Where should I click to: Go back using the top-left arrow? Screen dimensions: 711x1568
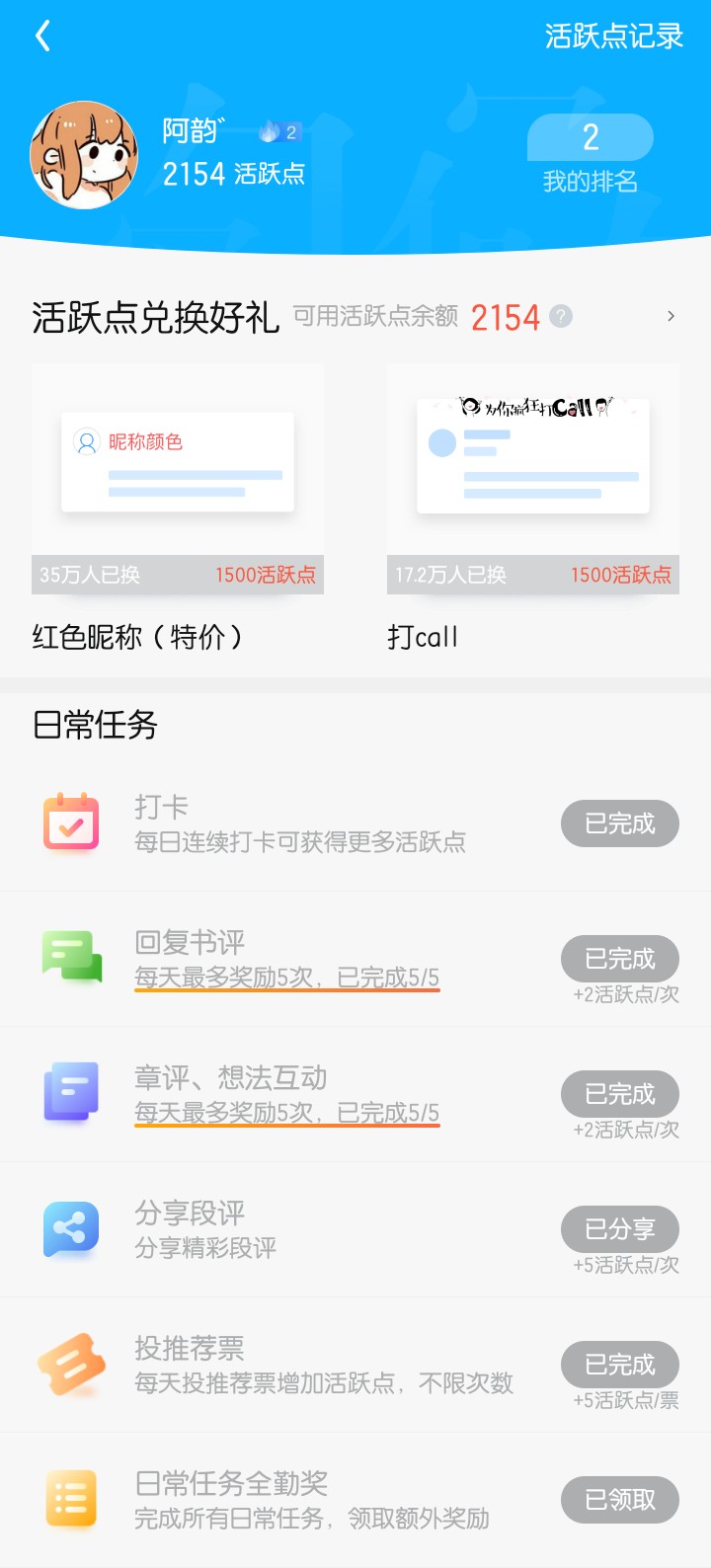[42, 37]
